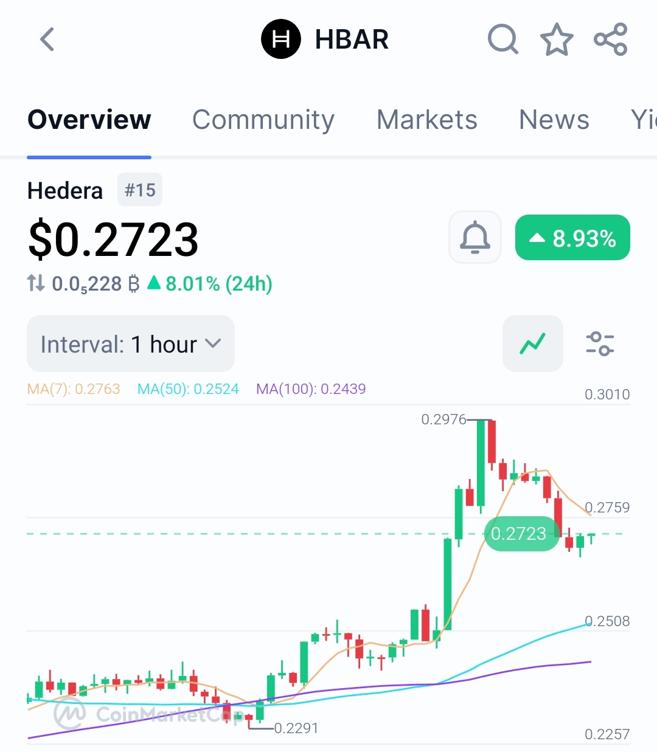Open the News tab
Image resolution: width=657 pixels, height=752 pixels.
coord(553,120)
